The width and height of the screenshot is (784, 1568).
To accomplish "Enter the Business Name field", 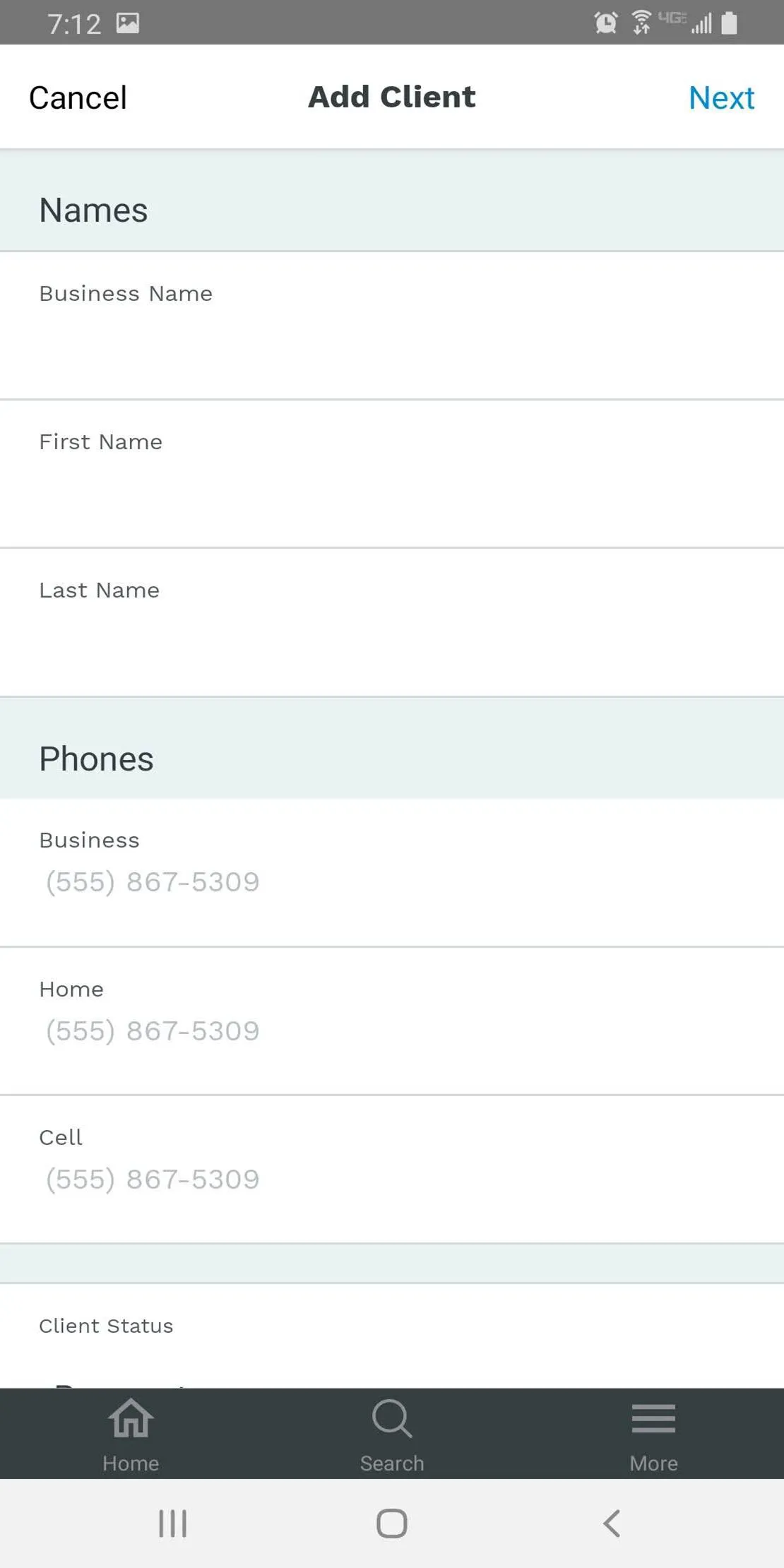I will tap(392, 326).
